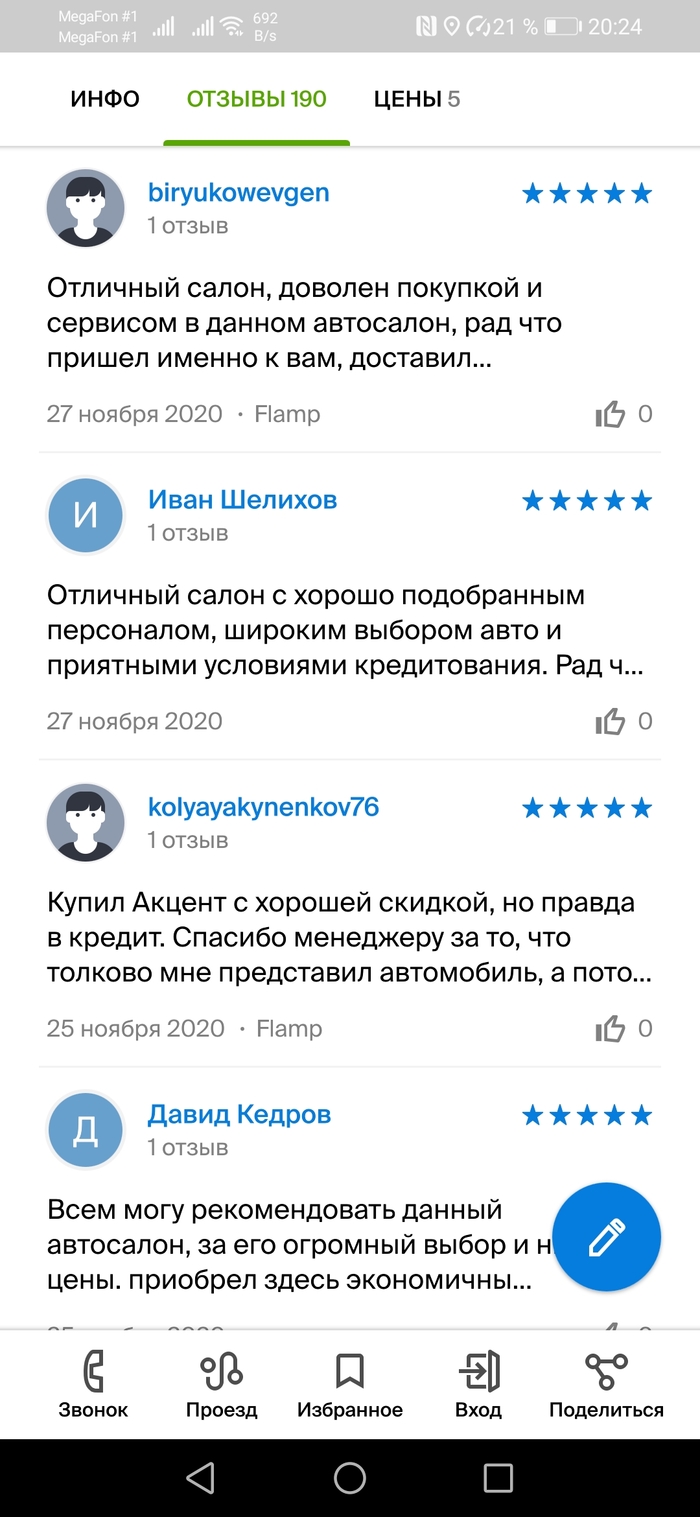700x1517 pixels.
Task: Open kolyayakynenkov76's profile
Action: click(x=263, y=807)
